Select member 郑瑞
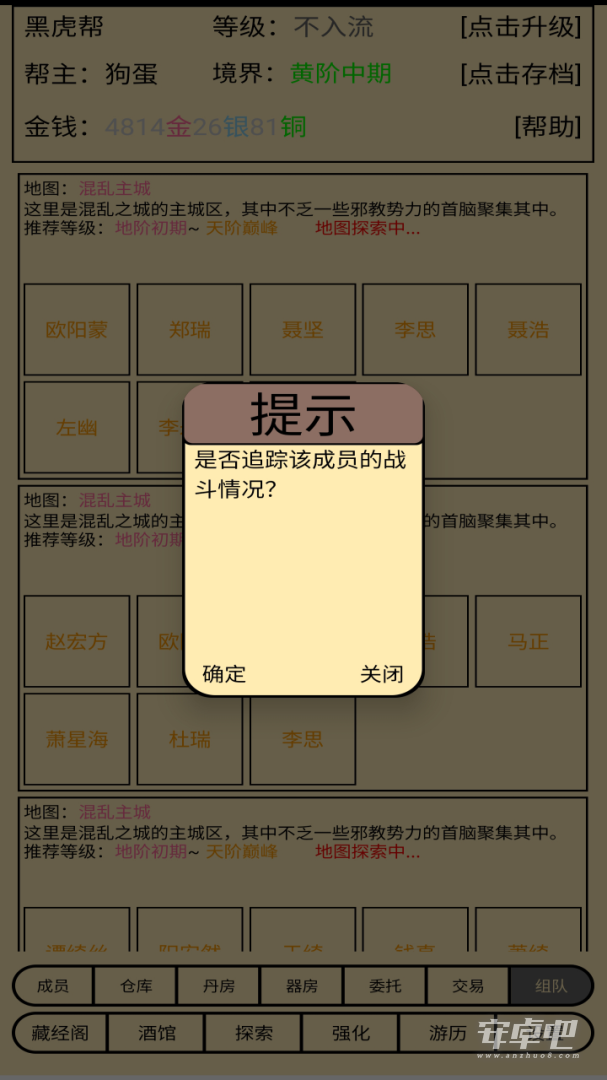This screenshot has width=607, height=1080. [x=189, y=329]
